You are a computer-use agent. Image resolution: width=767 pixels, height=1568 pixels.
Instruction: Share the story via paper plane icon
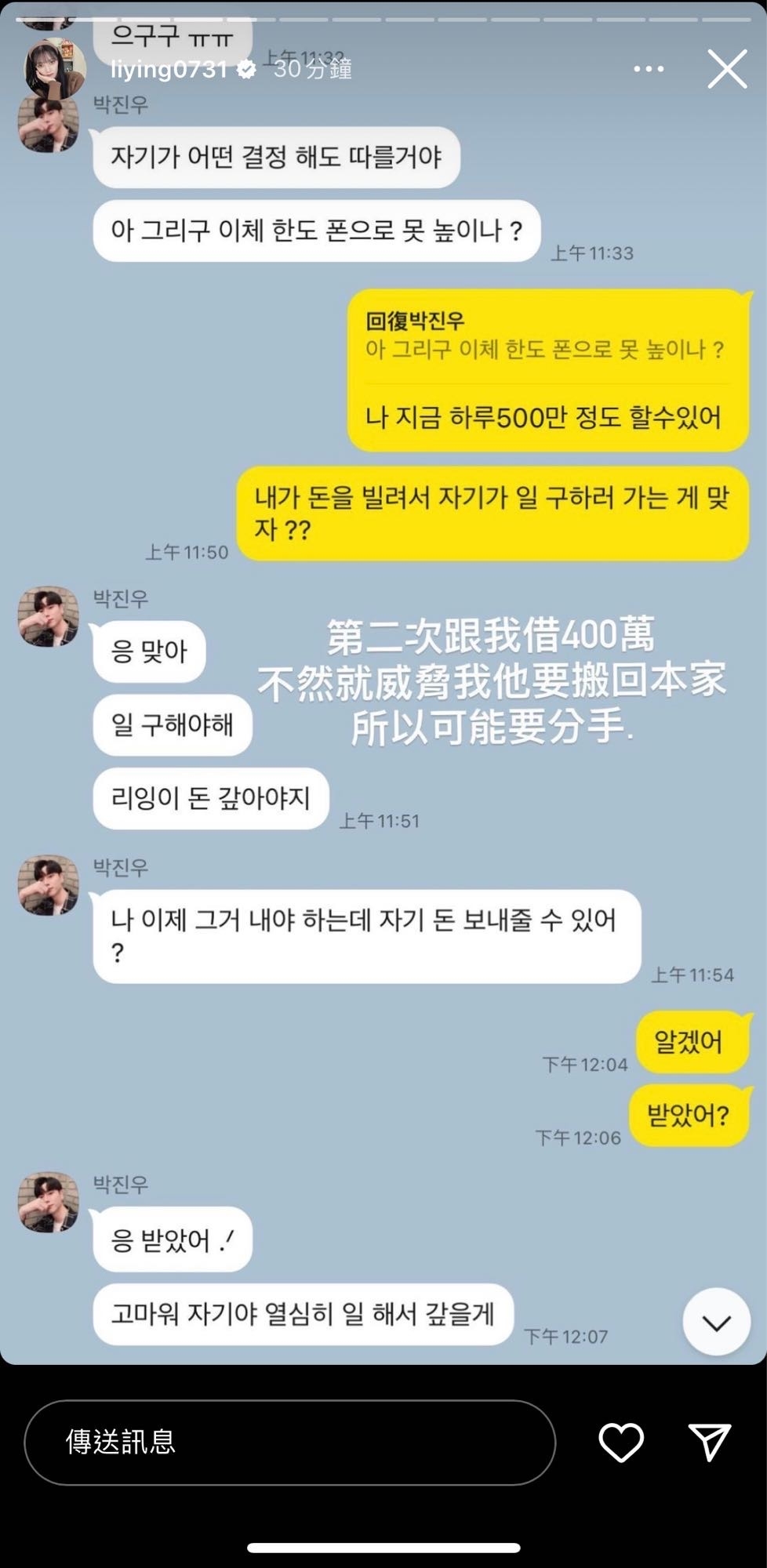click(x=710, y=1443)
